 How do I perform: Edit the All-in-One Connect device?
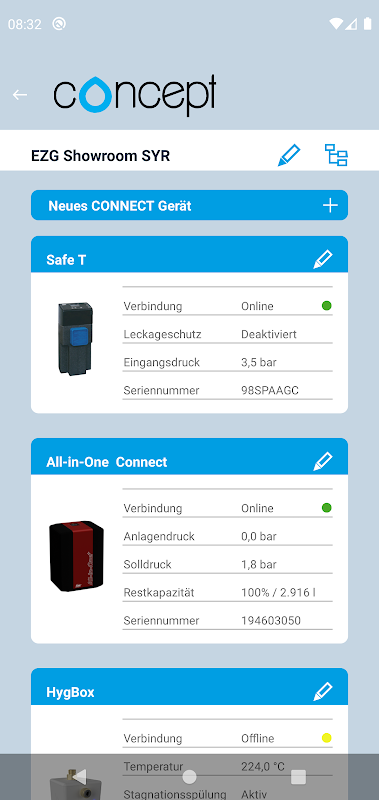click(322, 462)
